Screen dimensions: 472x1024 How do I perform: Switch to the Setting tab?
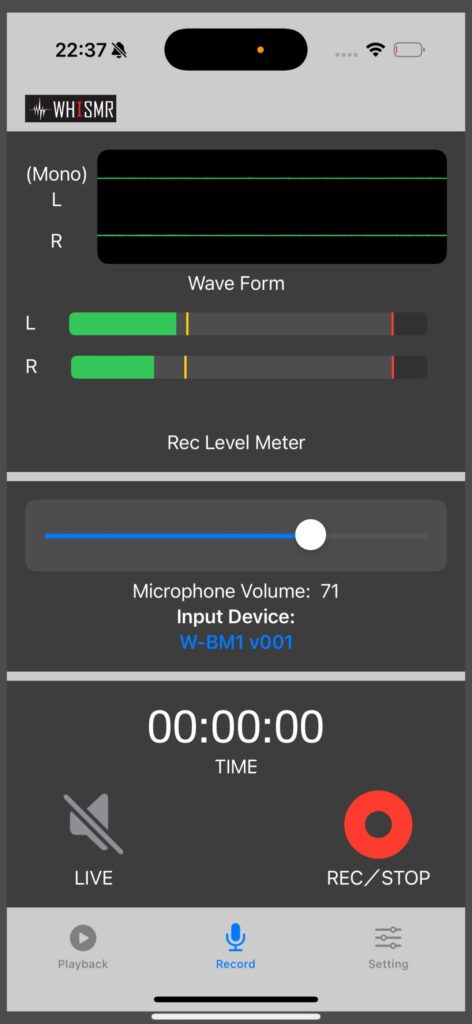tap(388, 948)
